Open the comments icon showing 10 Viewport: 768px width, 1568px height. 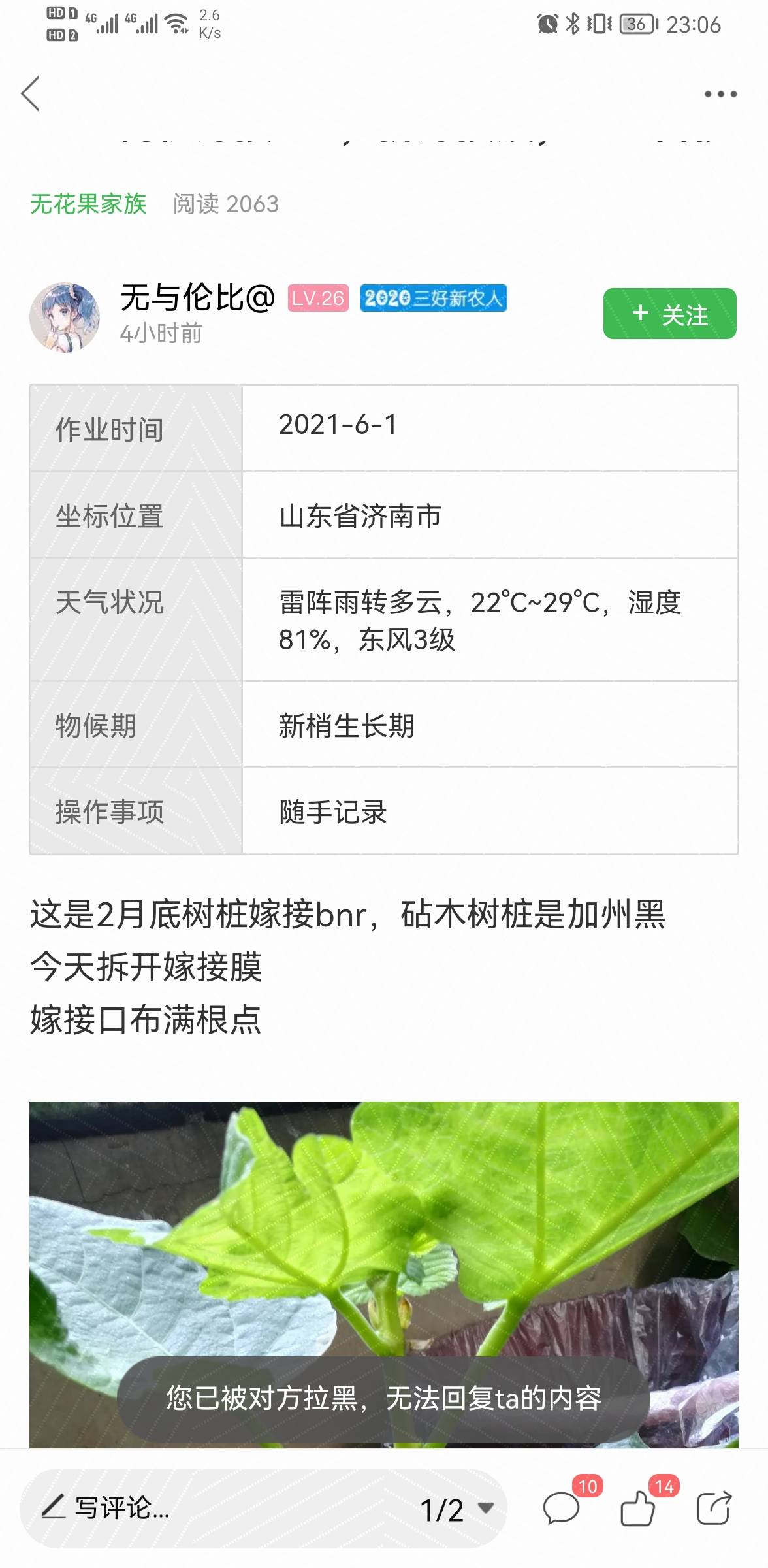562,1508
